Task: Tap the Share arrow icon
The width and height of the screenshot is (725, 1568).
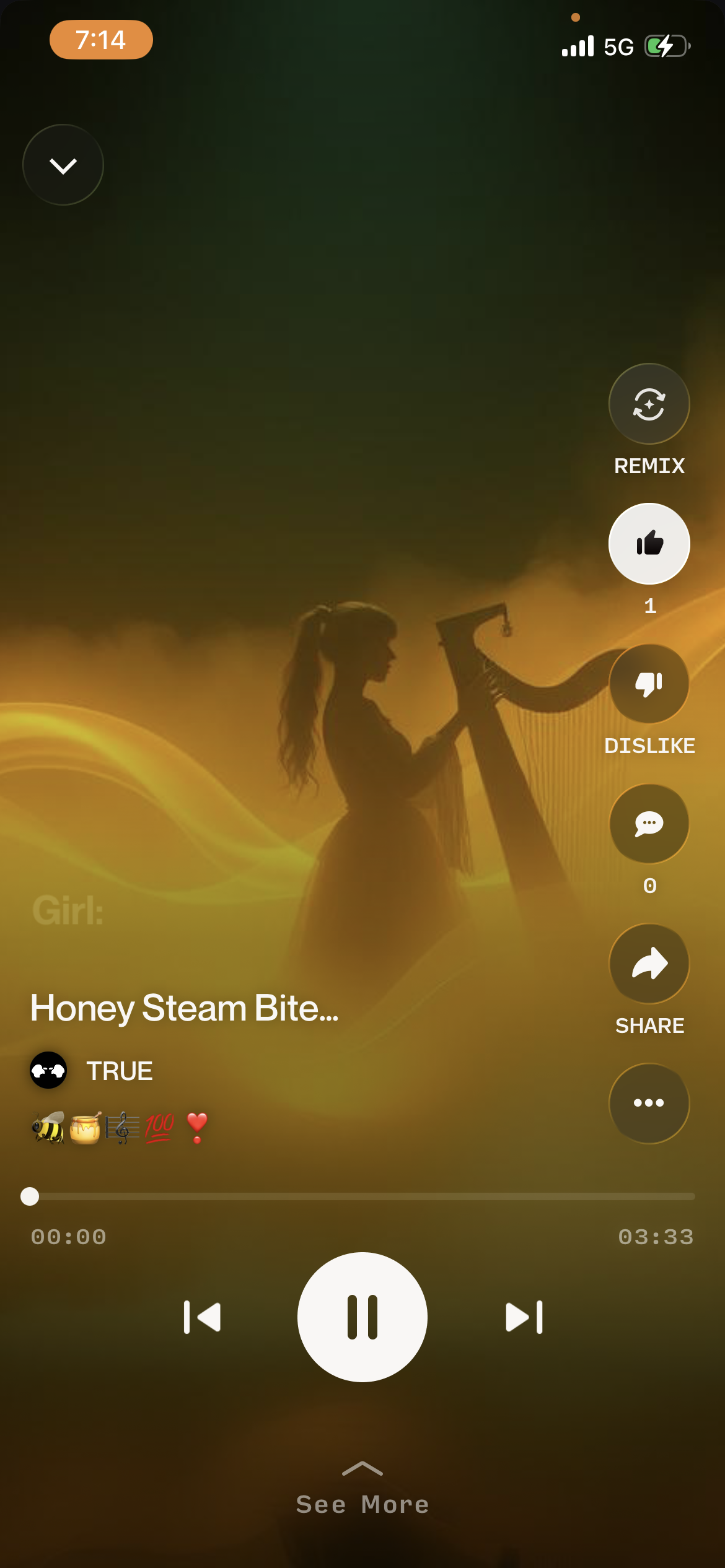Action: click(649, 963)
